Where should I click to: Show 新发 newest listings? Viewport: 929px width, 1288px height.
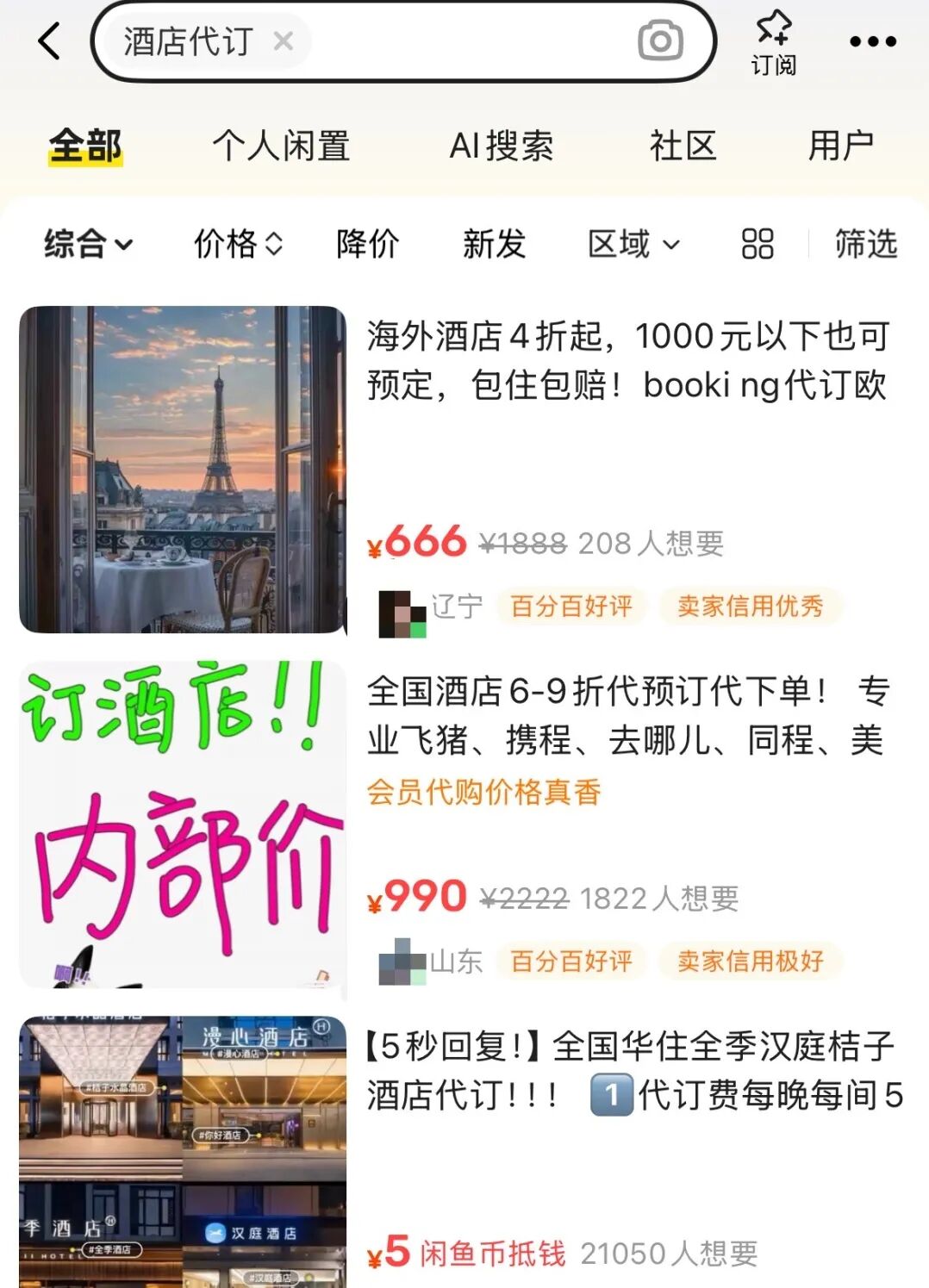click(494, 244)
